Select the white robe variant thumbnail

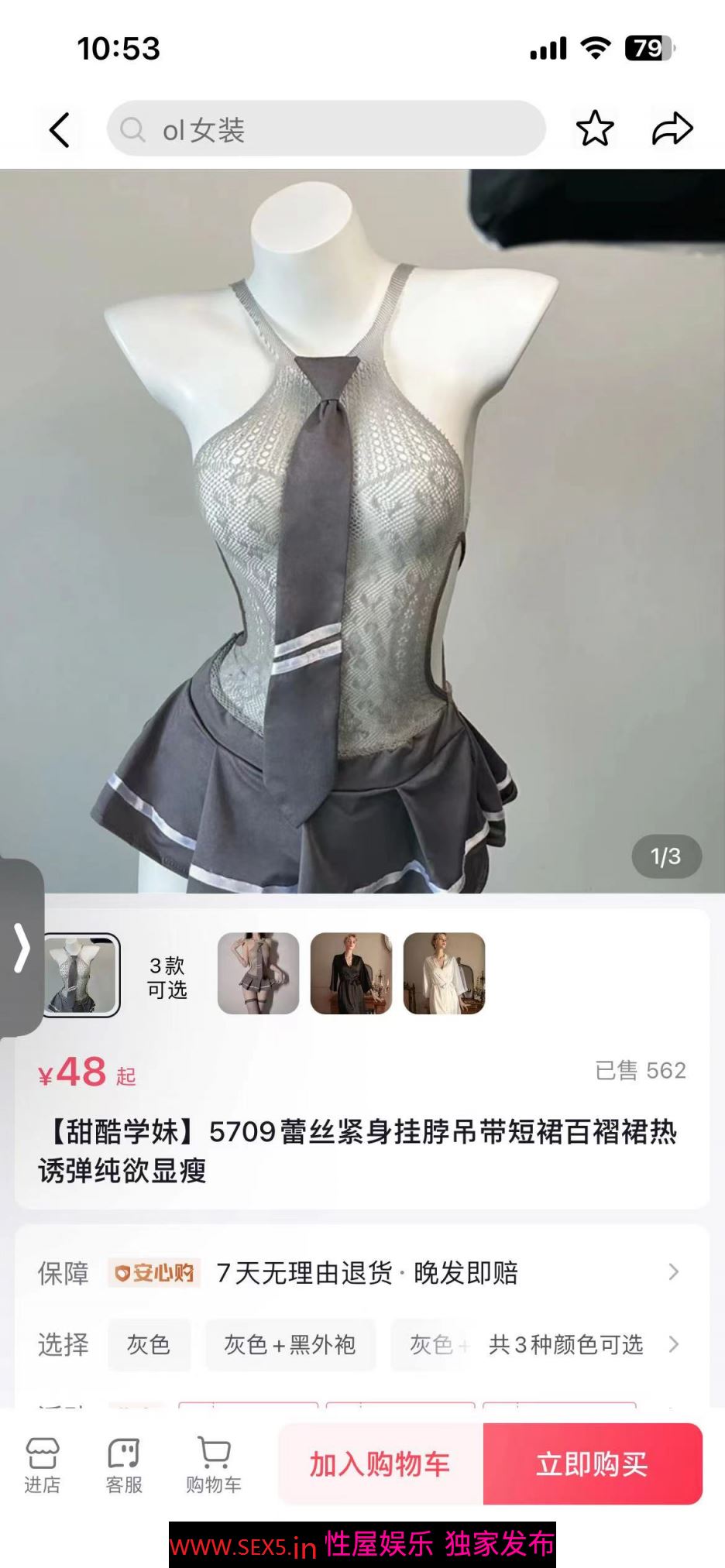(444, 973)
